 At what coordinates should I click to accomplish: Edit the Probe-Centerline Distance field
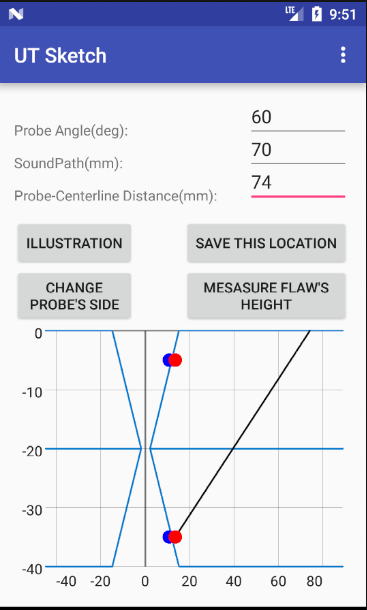(x=298, y=184)
